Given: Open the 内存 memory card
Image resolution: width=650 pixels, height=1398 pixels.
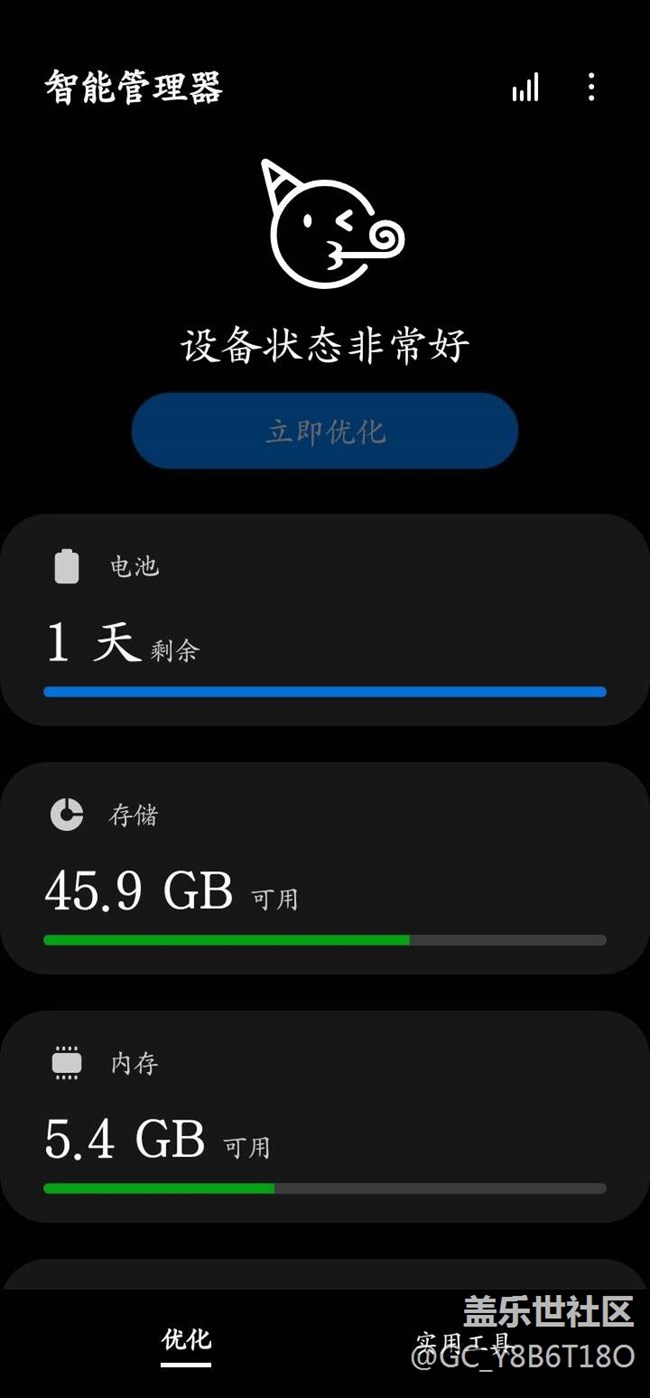Looking at the screenshot, I should [325, 1116].
